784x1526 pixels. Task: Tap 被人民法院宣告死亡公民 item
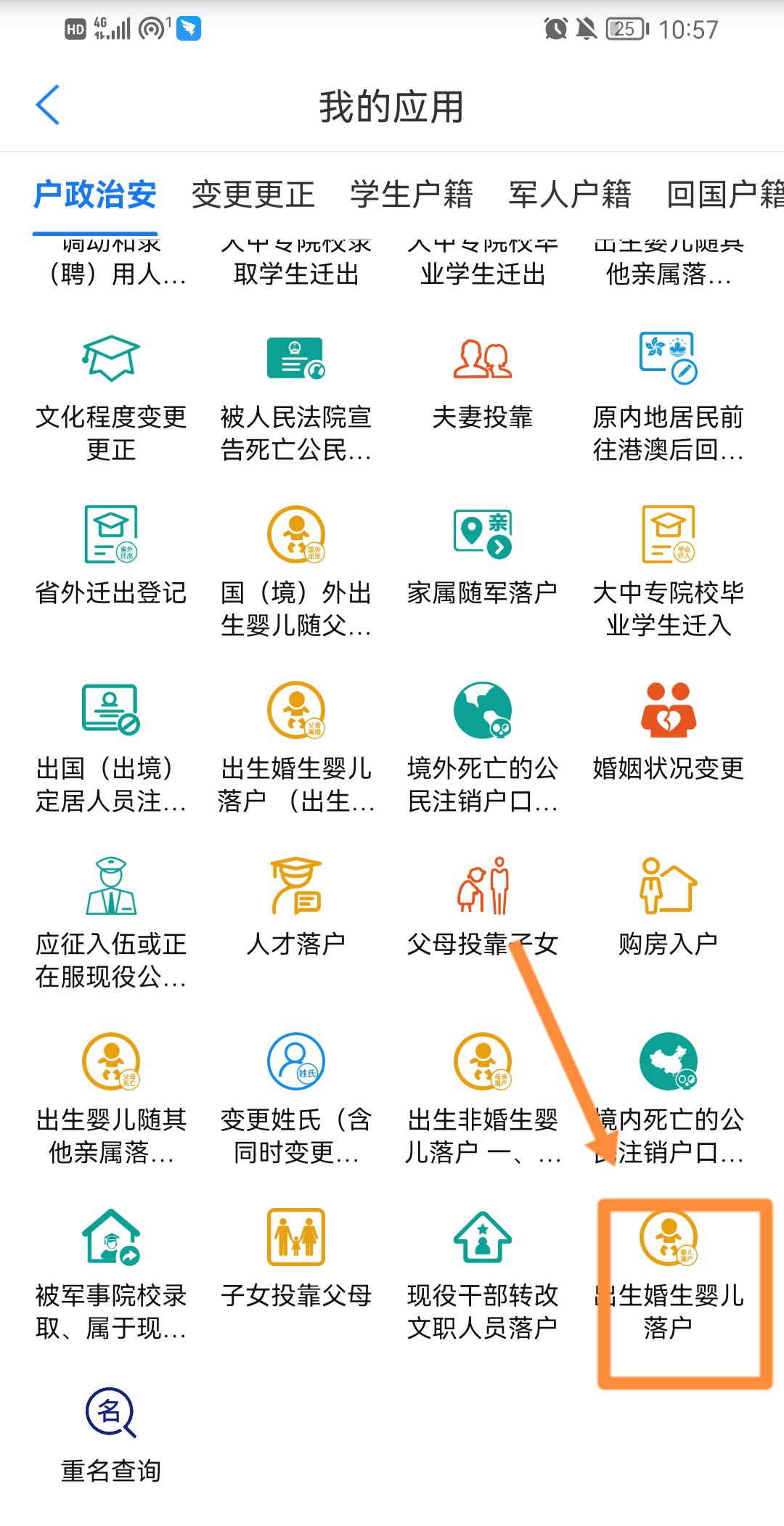296,396
